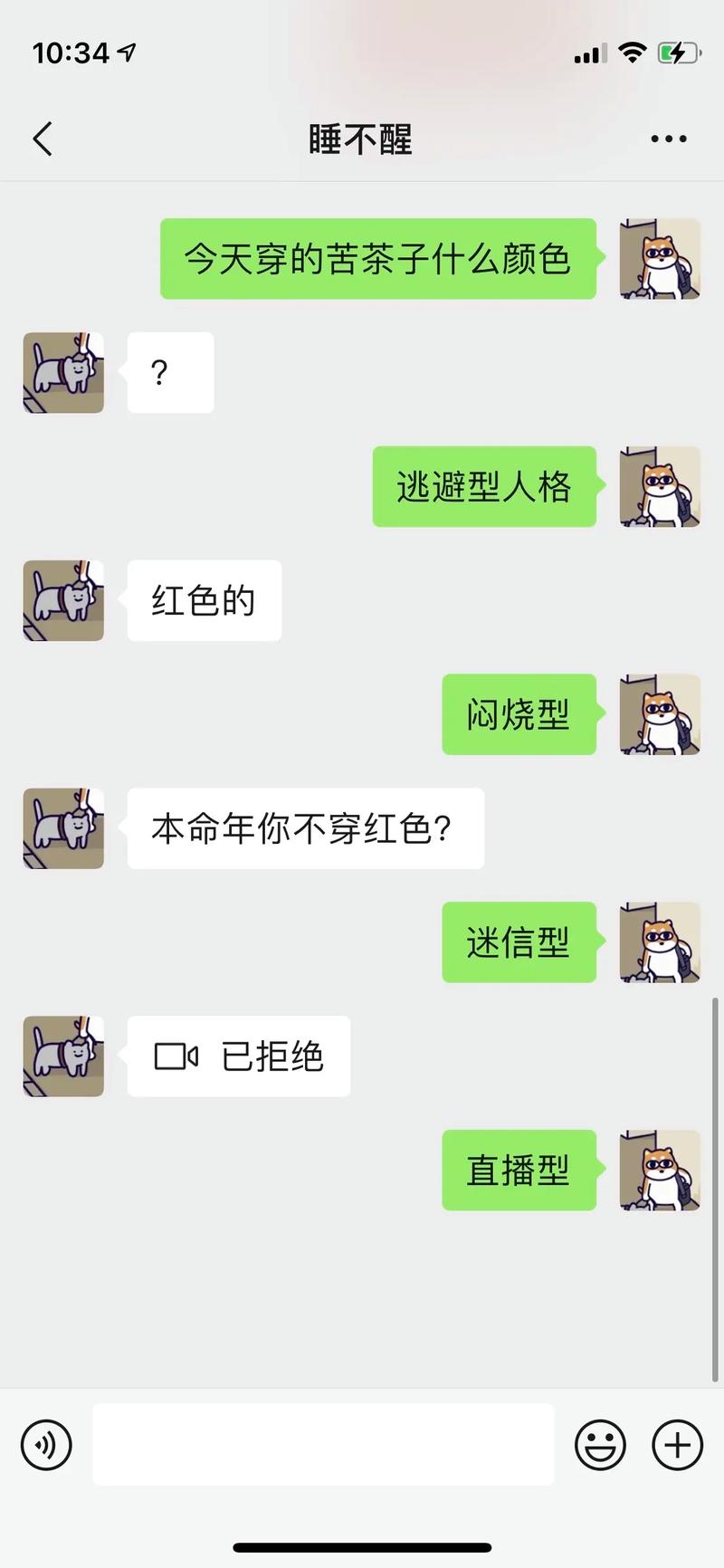Viewport: 724px width, 1568px height.
Task: Tap the text input field
Action: pos(324,1445)
